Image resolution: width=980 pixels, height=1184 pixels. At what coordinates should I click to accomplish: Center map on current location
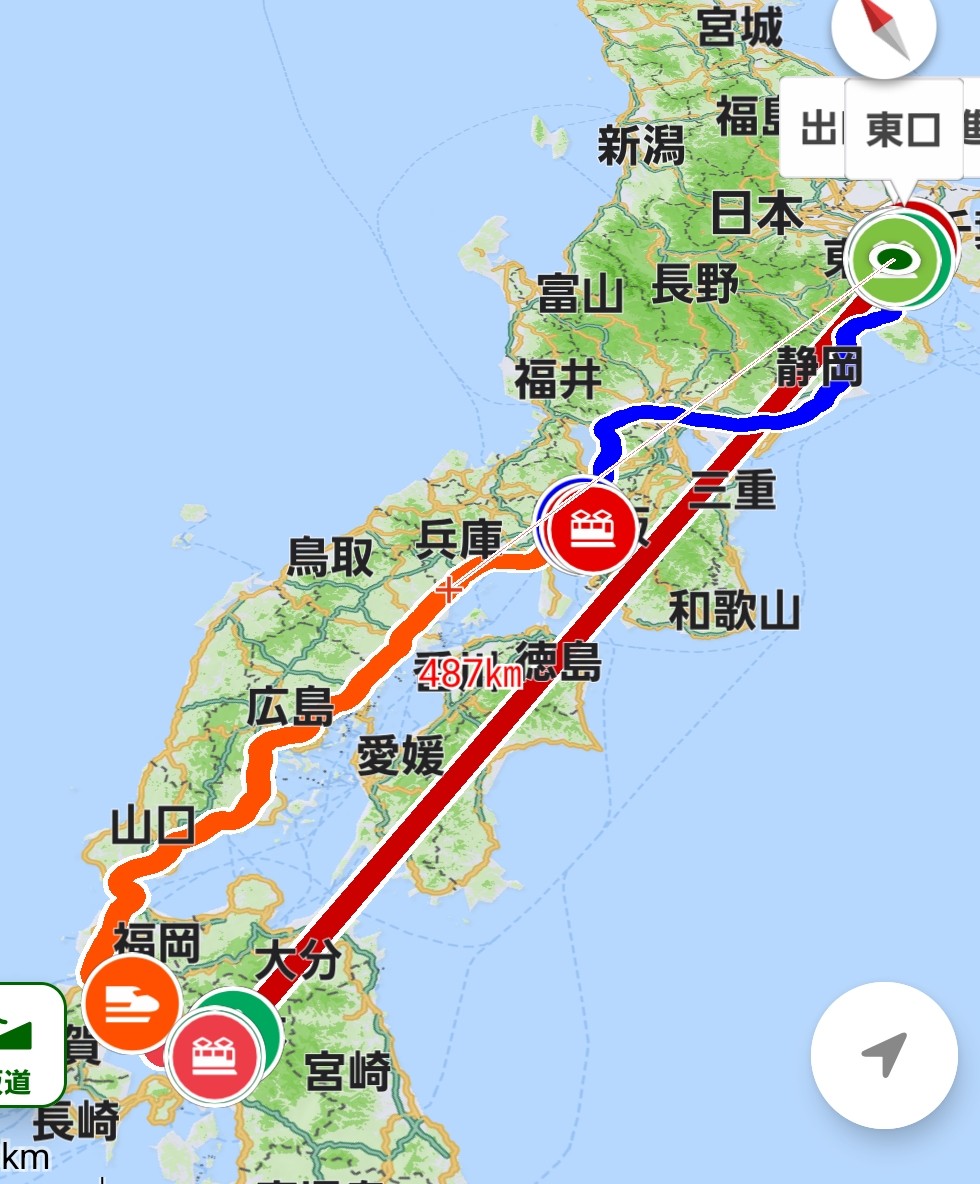[884, 1055]
